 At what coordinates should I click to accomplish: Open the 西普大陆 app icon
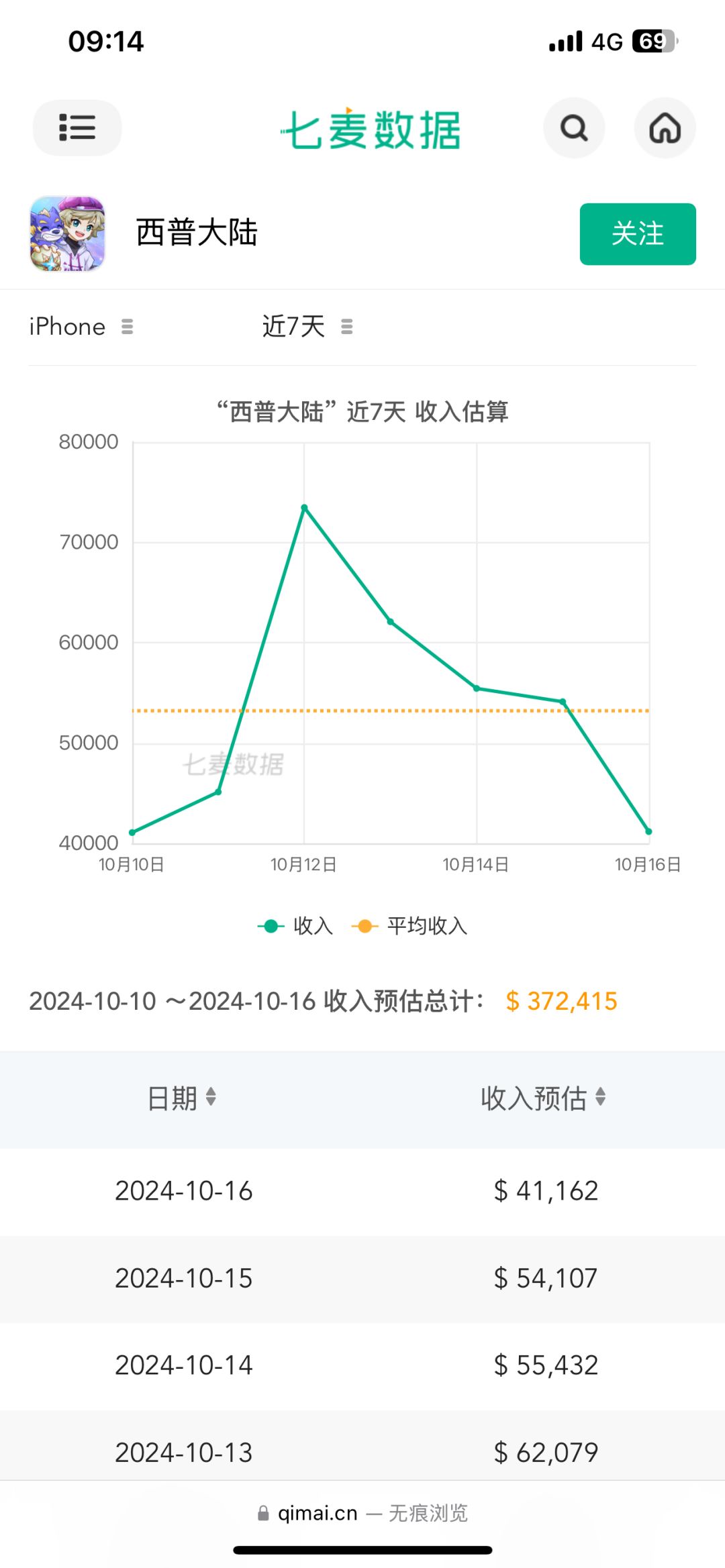pos(67,233)
